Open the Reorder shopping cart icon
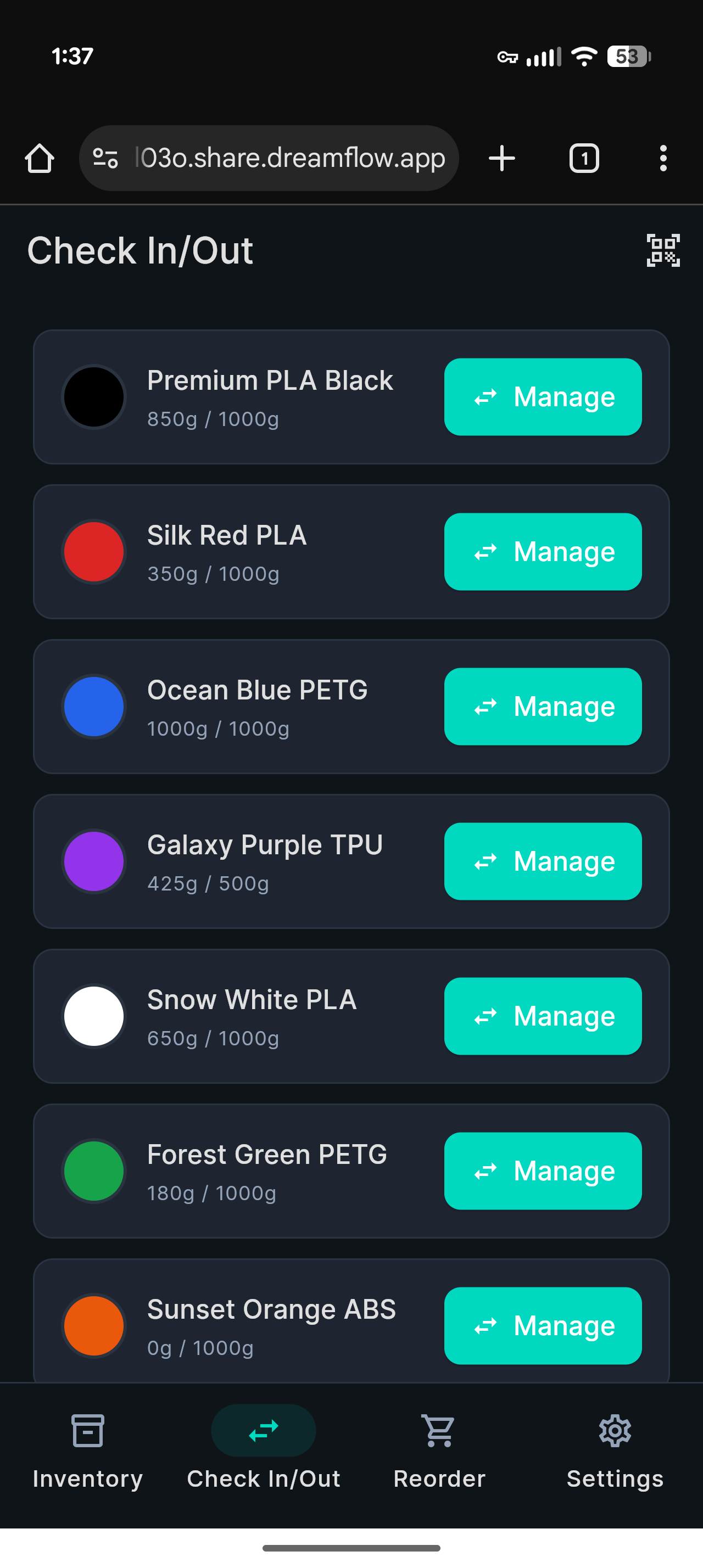703x1568 pixels. (x=438, y=1430)
